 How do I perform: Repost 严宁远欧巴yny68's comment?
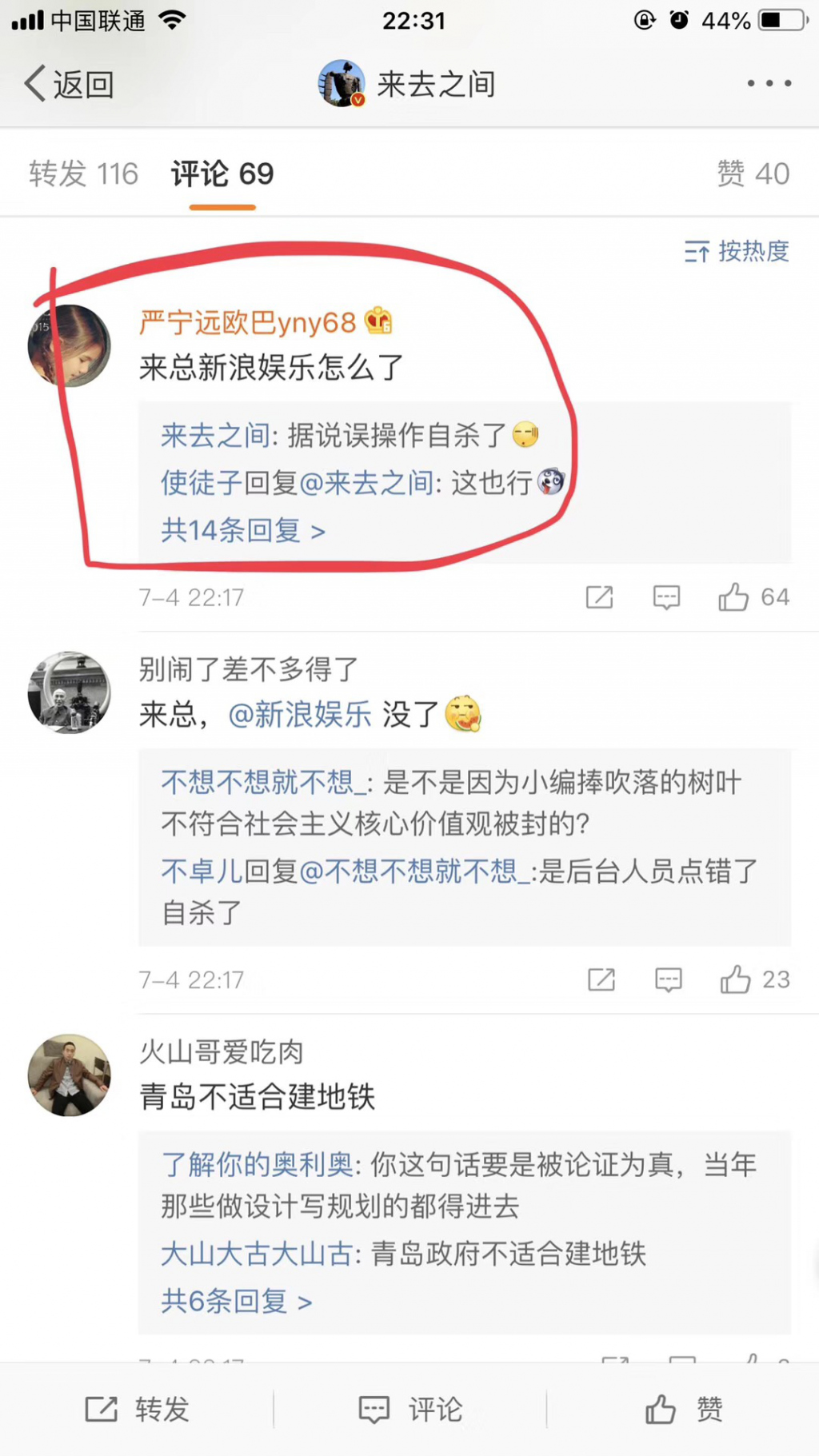coord(599,597)
